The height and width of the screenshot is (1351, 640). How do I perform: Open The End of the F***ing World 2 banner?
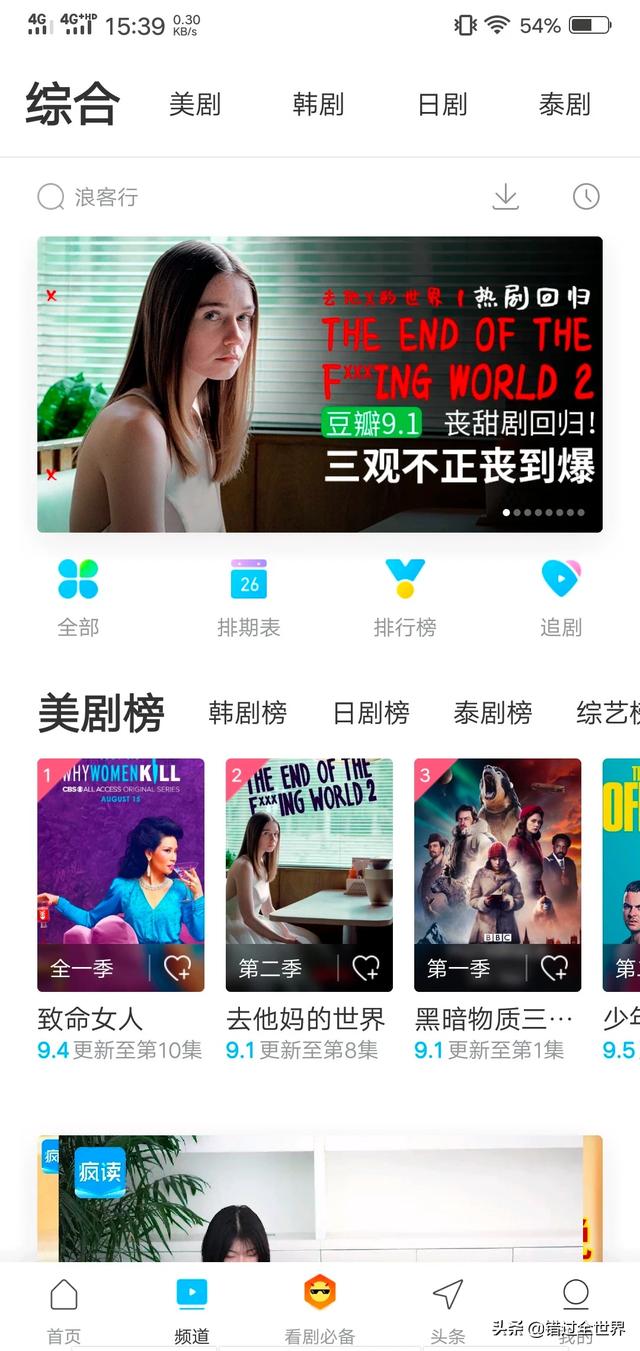[x=320, y=384]
